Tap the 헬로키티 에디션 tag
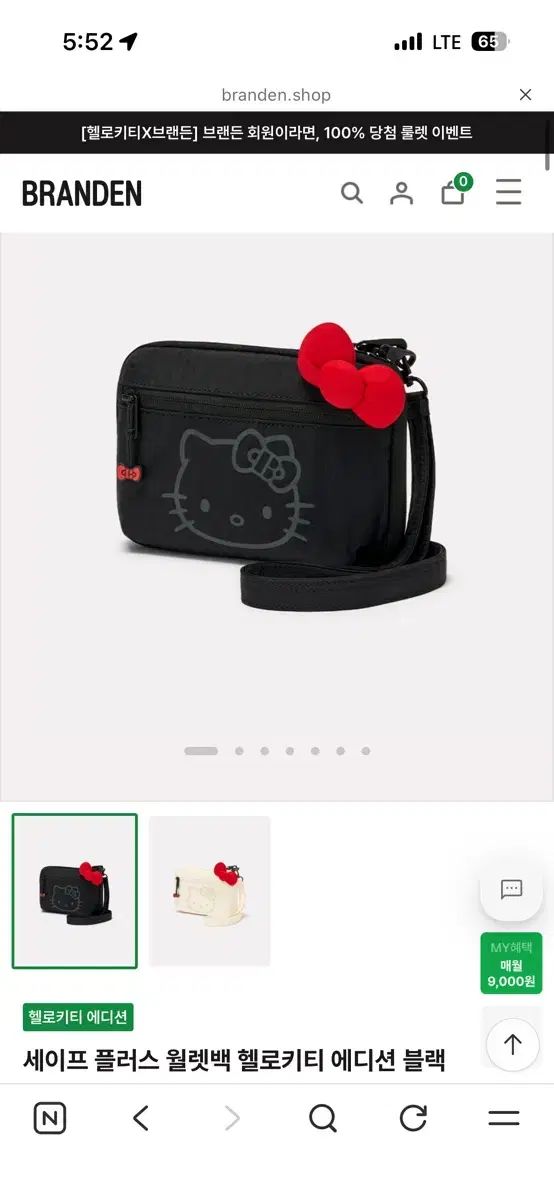The width and height of the screenshot is (554, 1200). pyautogui.click(x=78, y=1017)
